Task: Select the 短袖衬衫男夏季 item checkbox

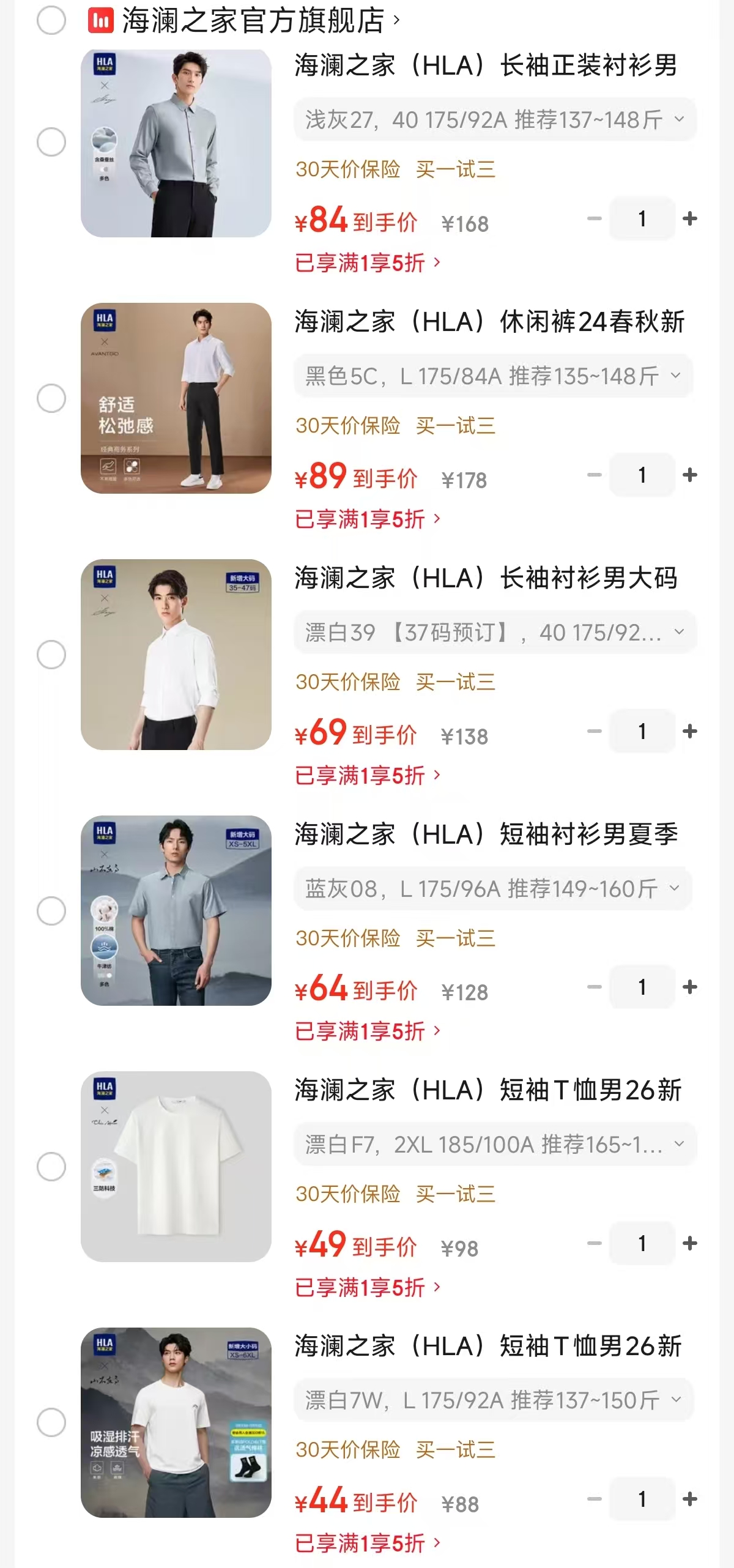Action: 51,911
